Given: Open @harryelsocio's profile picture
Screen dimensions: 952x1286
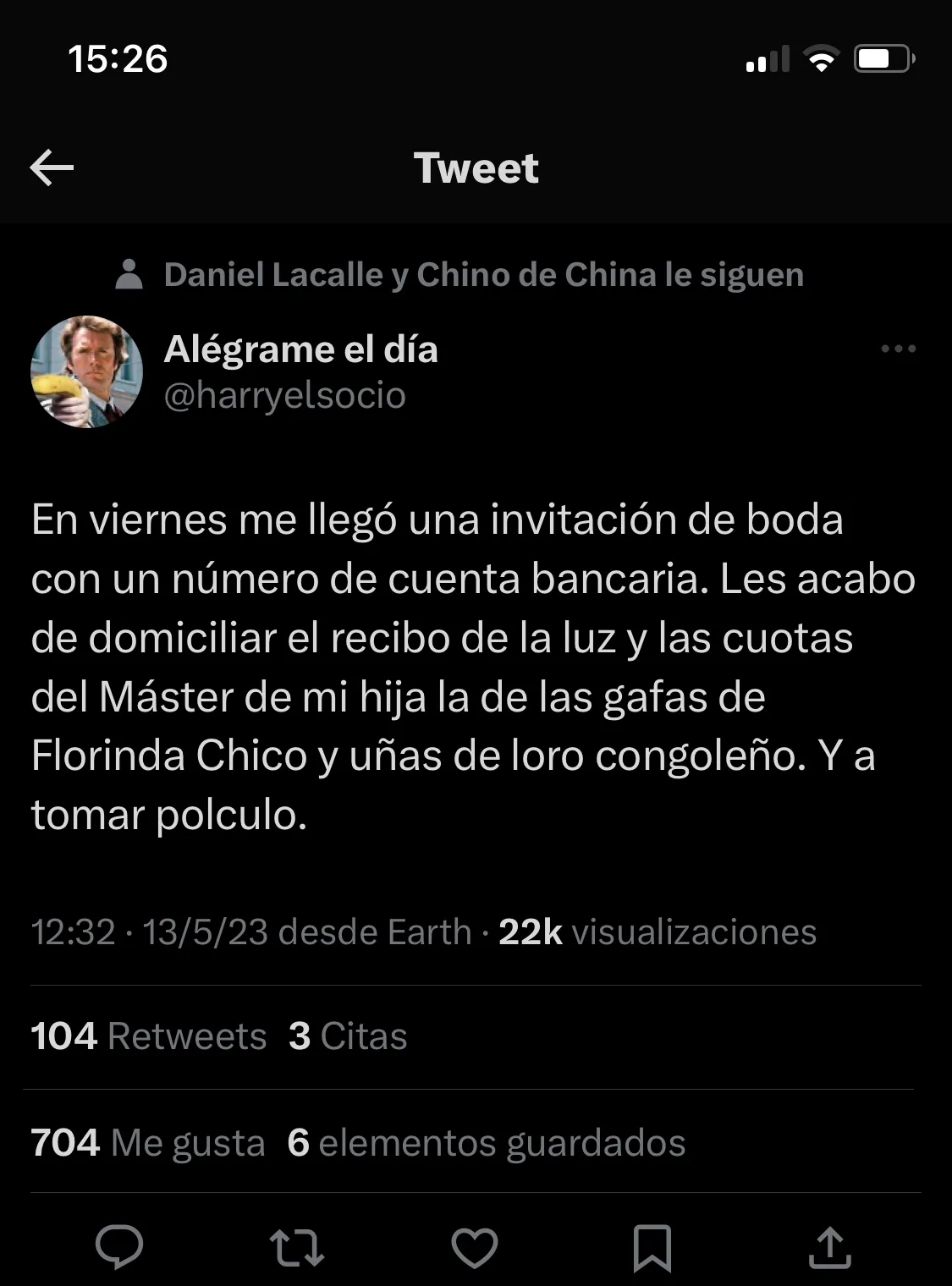Looking at the screenshot, I should (87, 371).
